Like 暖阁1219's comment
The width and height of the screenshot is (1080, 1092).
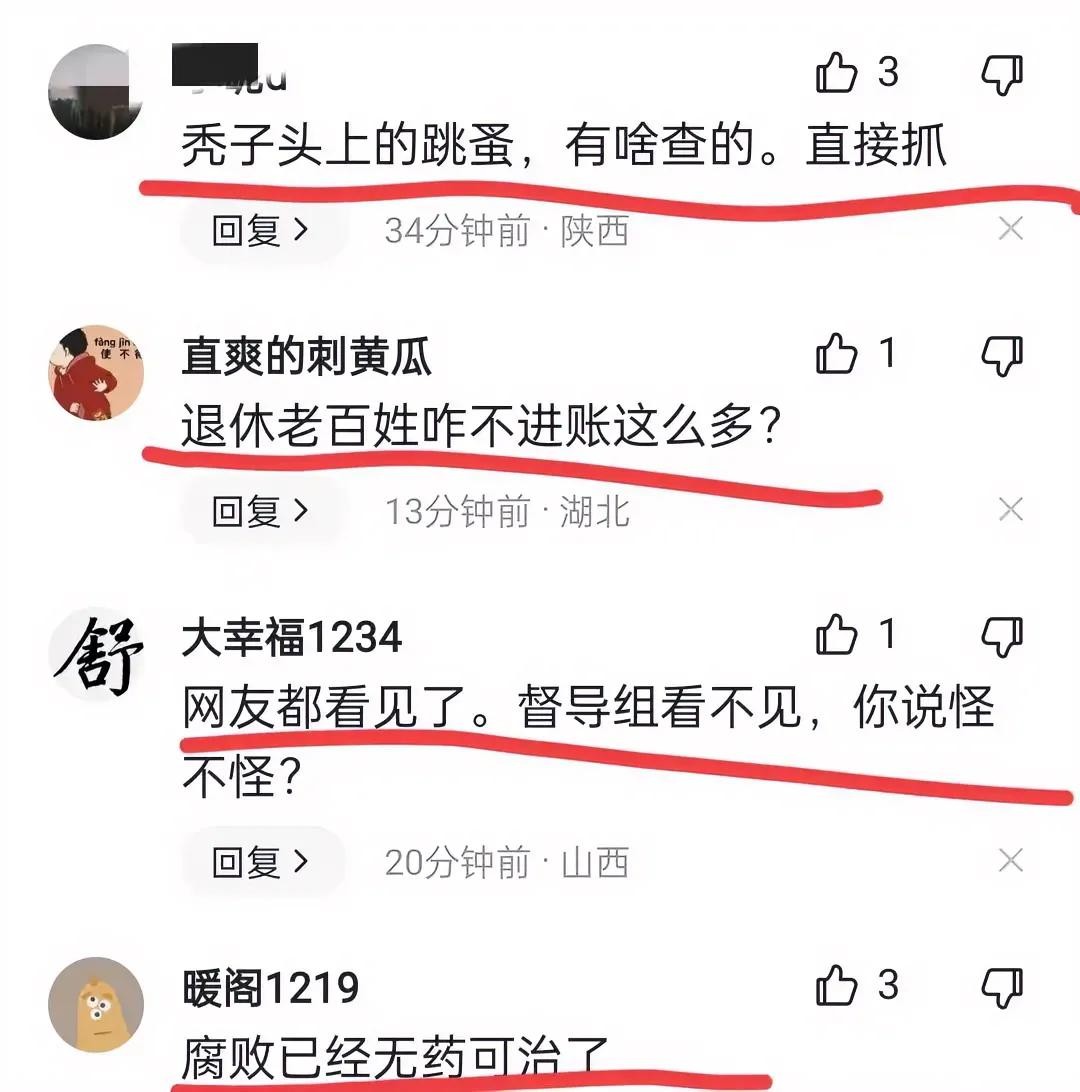837,987
